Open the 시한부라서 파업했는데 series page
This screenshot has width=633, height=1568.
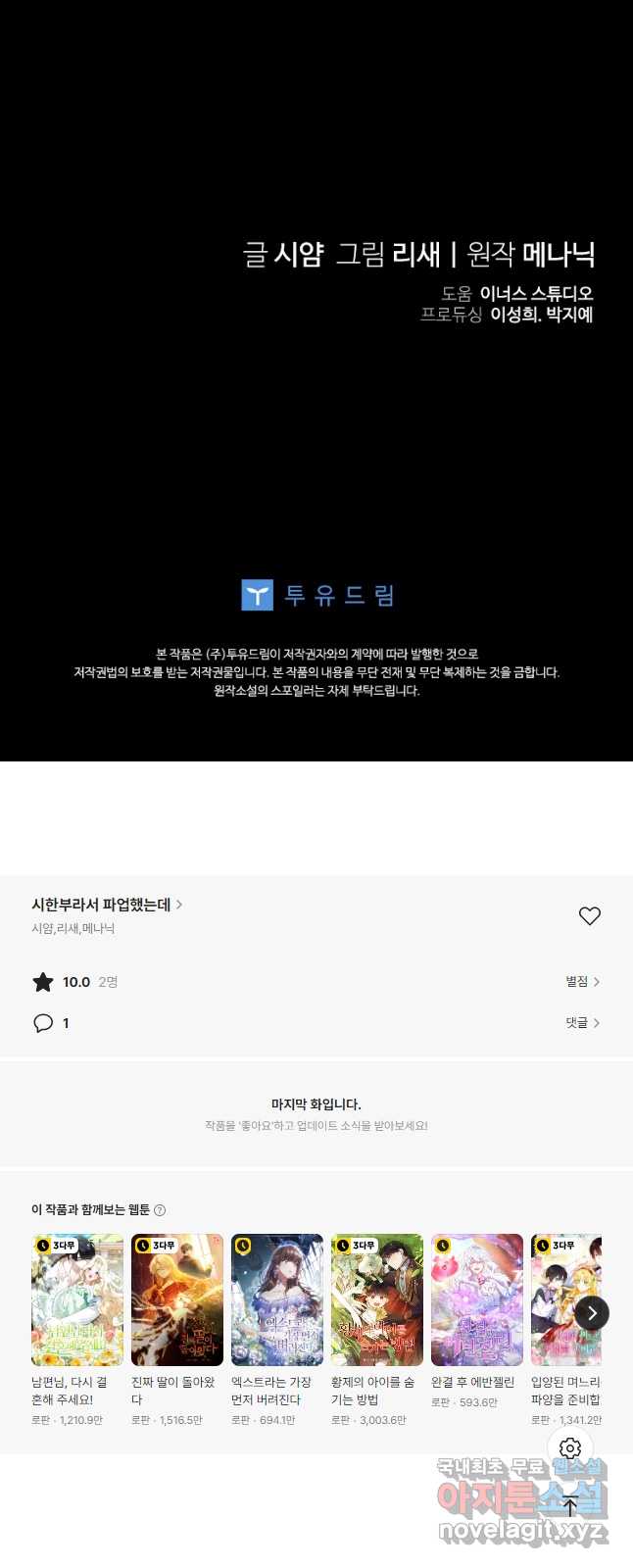pos(106,905)
